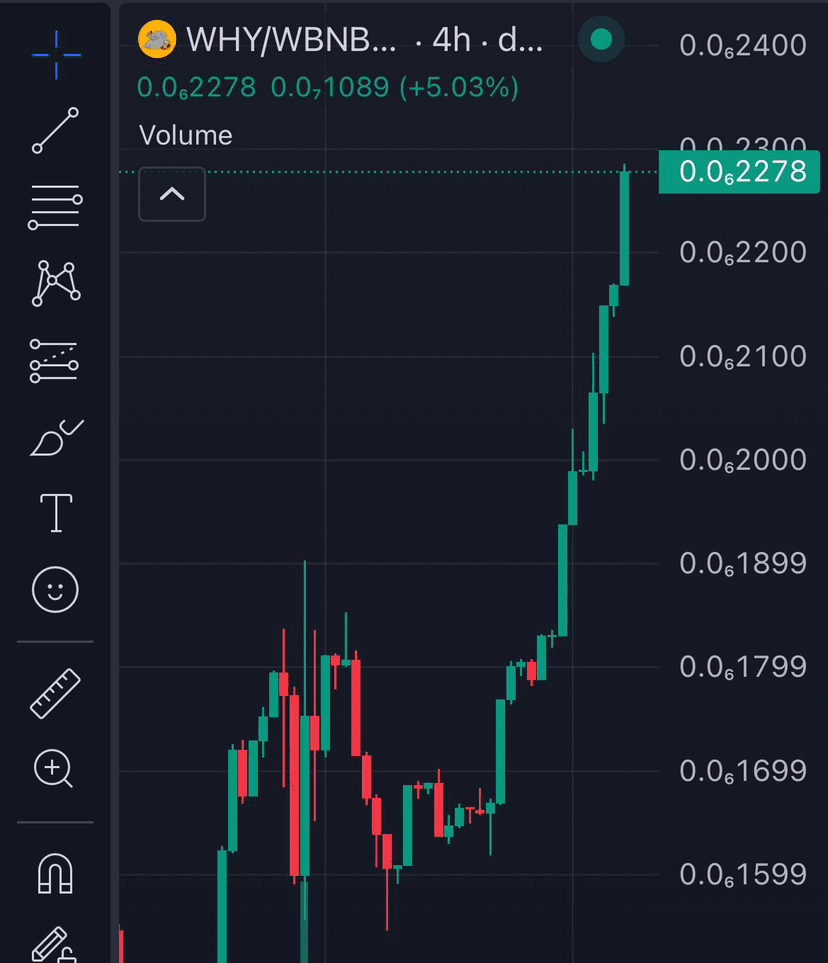
Task: Add a text annotation to the chart
Action: 56,512
